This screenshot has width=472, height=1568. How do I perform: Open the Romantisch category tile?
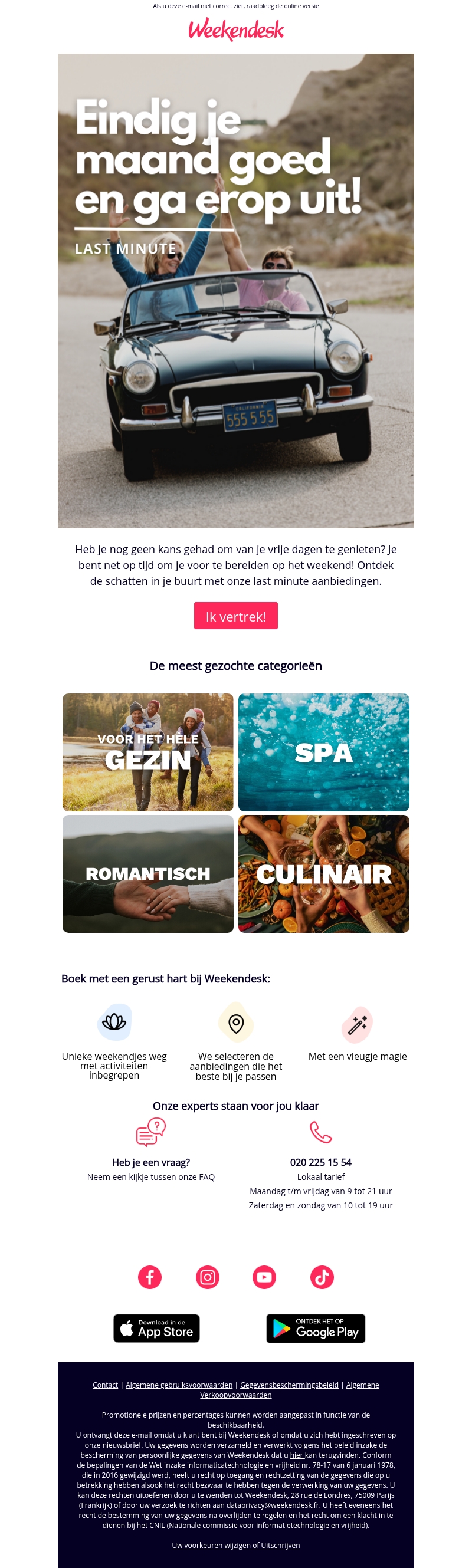pyautogui.click(x=148, y=873)
